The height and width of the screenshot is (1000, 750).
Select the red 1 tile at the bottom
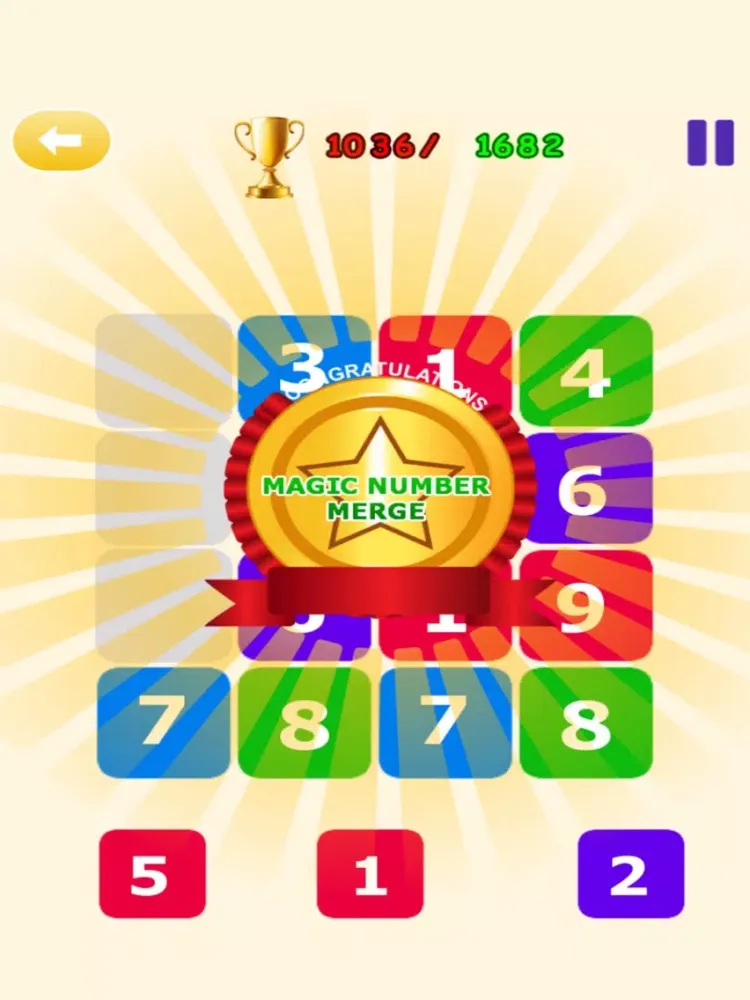pos(370,874)
